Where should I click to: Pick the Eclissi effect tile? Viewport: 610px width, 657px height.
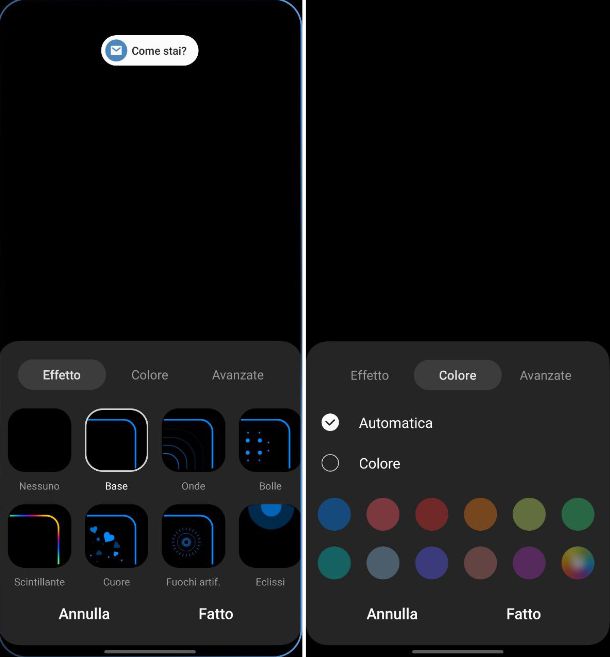click(268, 536)
